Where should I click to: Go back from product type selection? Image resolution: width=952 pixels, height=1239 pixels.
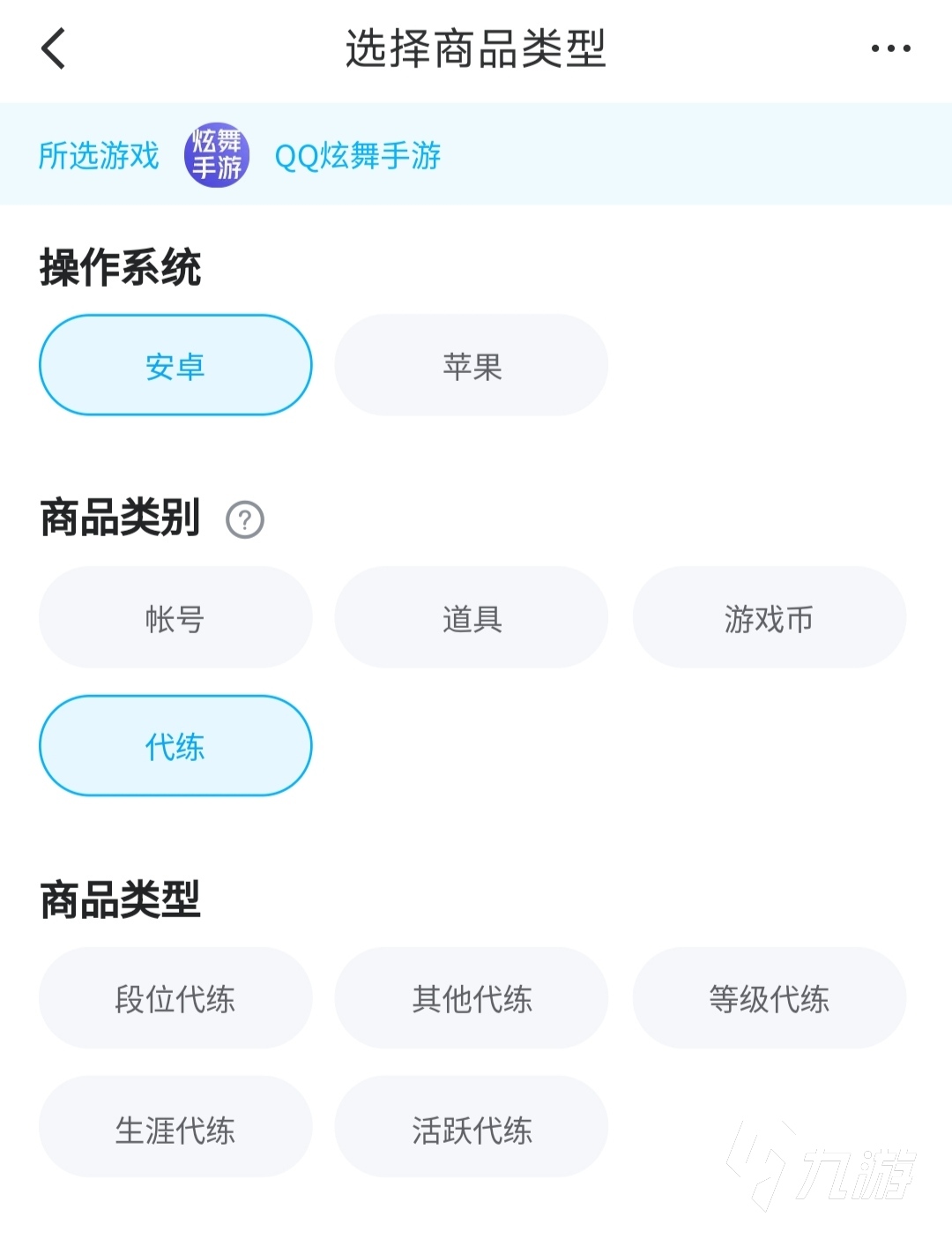(x=54, y=49)
